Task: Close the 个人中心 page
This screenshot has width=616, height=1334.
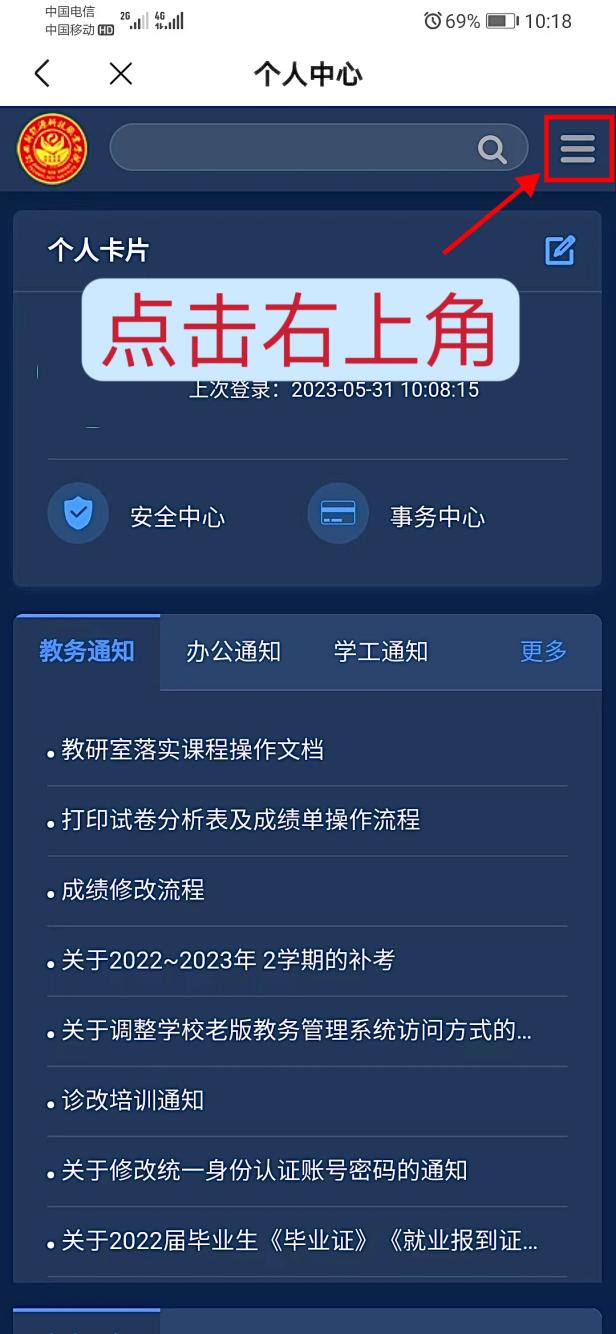Action: (x=121, y=73)
